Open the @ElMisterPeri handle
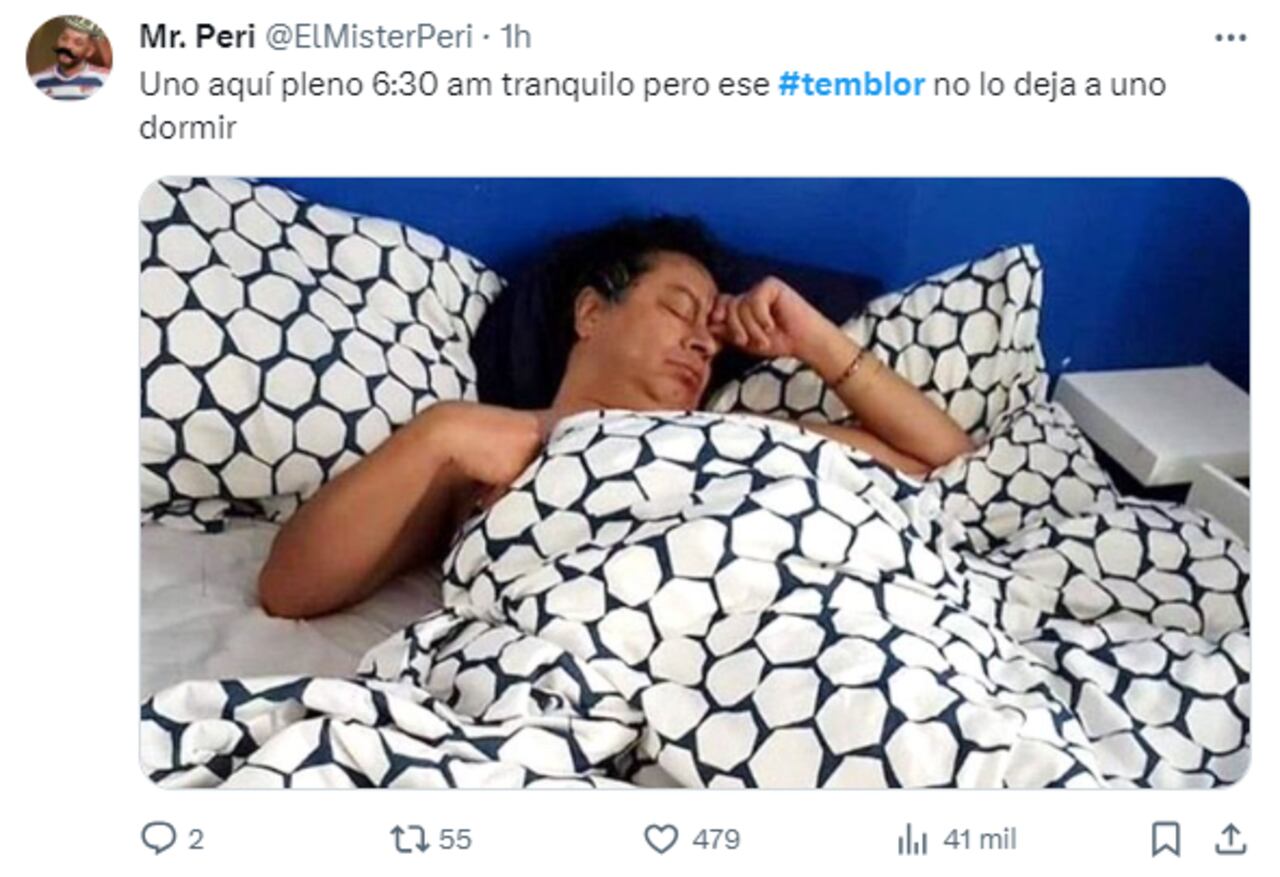This screenshot has width=1280, height=877. [x=366, y=38]
